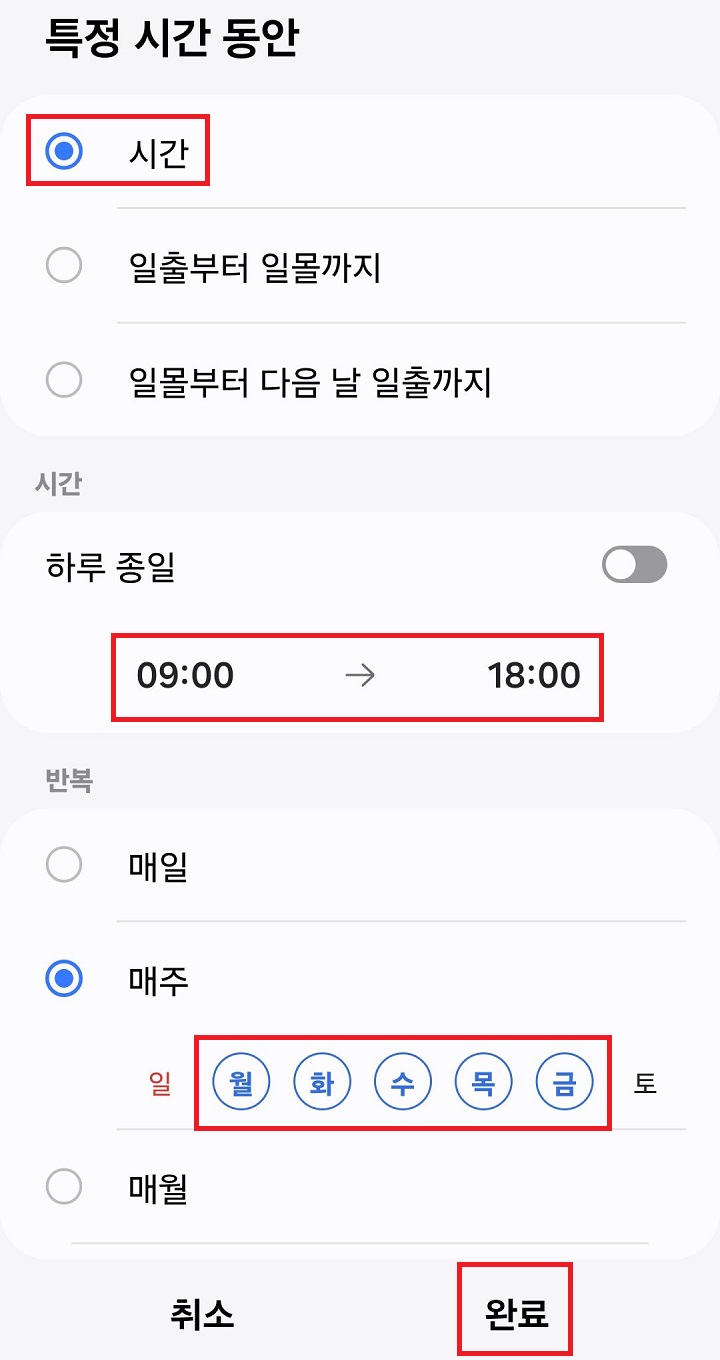Deselect the 목 (Thursday) day circle

[x=485, y=1081]
